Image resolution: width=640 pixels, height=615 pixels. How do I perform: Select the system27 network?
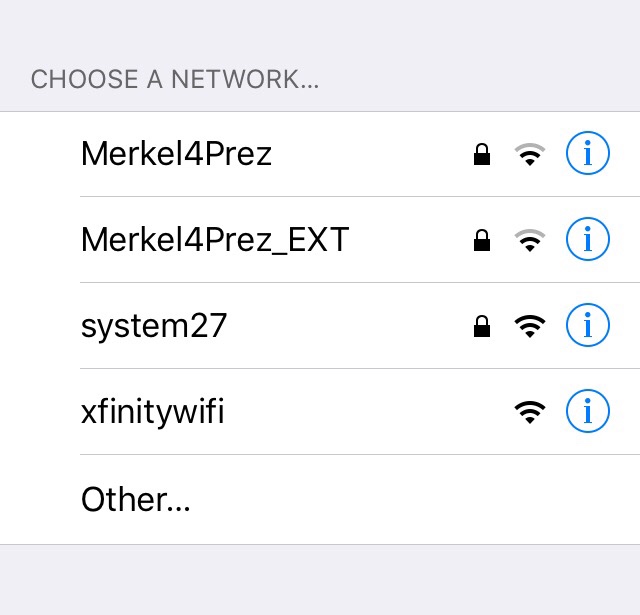point(152,326)
